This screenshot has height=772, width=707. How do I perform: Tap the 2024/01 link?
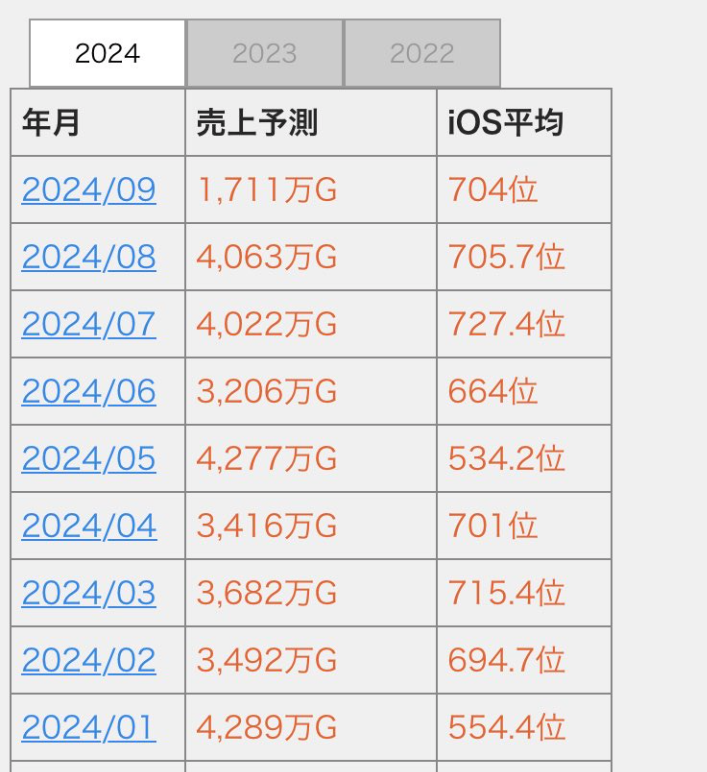tap(89, 727)
